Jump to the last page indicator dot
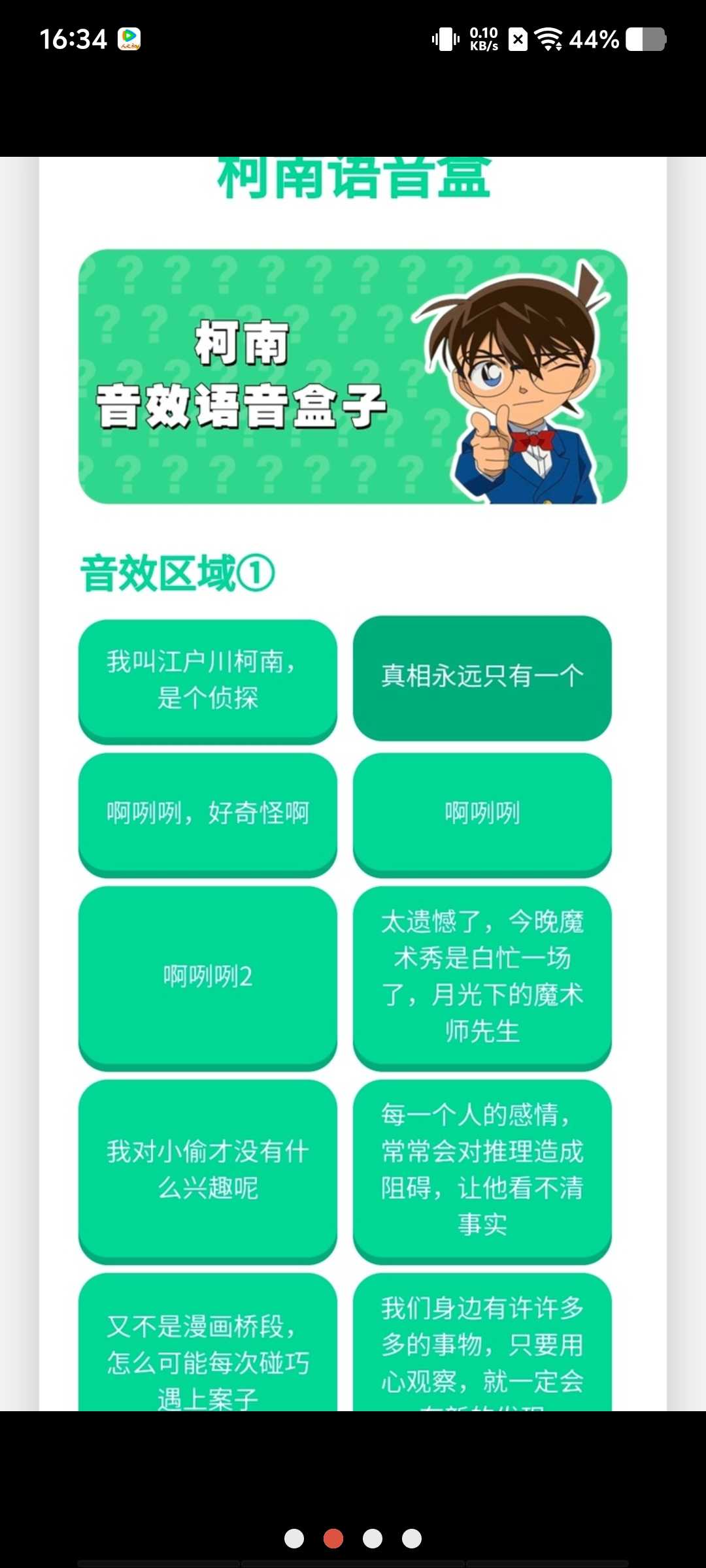The image size is (706, 1568). pos(412,1539)
